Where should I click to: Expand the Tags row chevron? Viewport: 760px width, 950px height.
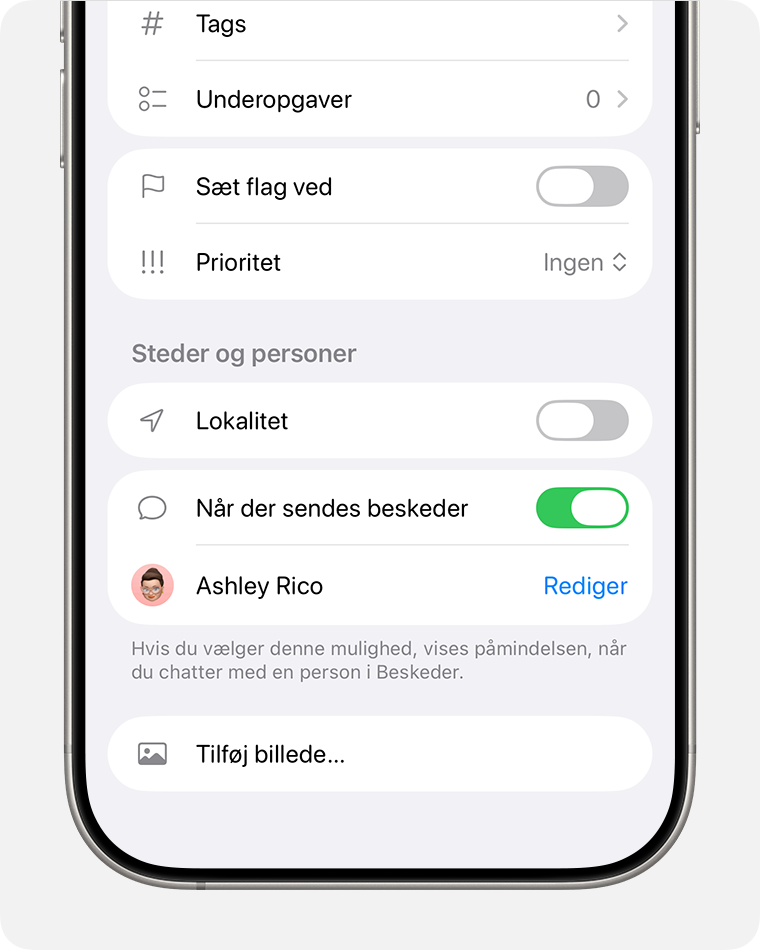point(622,24)
